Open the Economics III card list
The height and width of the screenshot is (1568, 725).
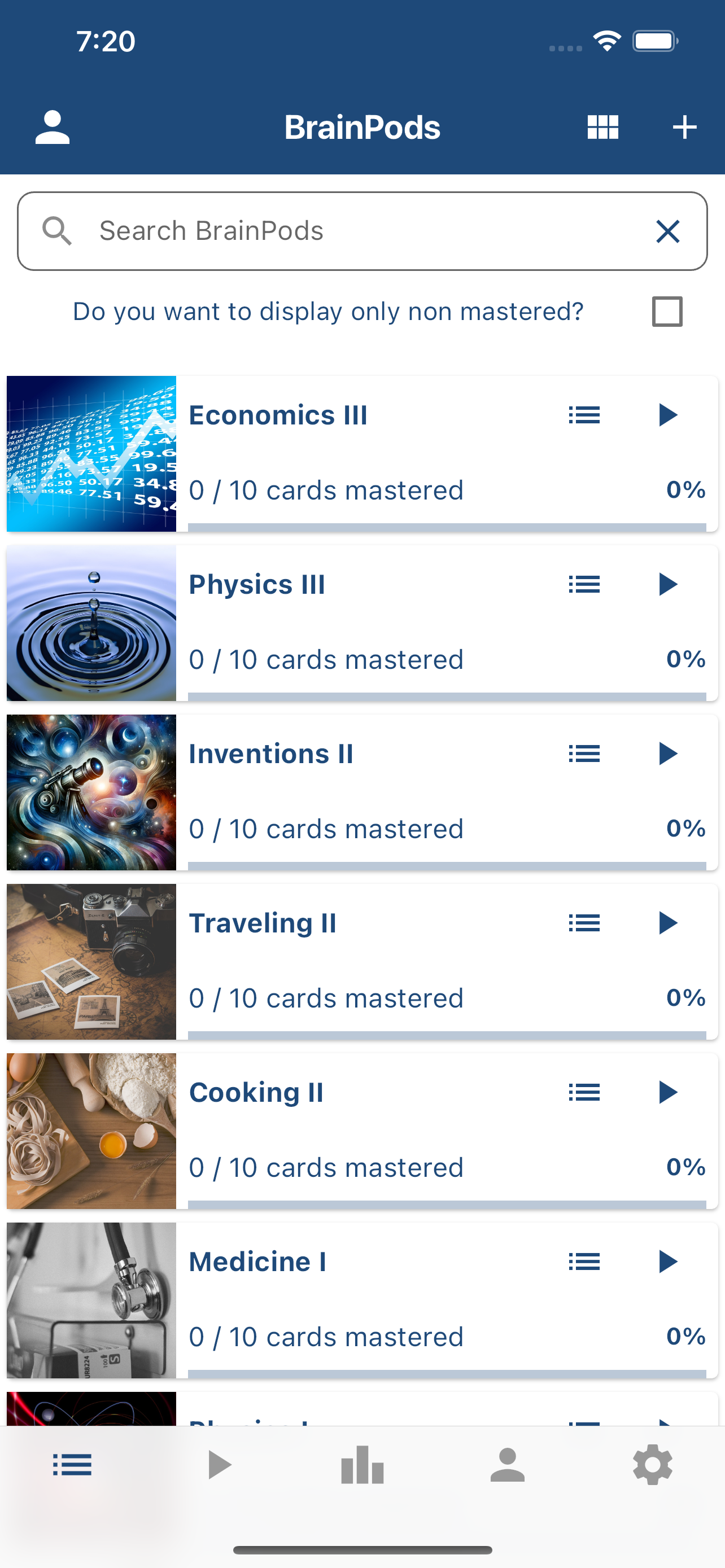[584, 416]
